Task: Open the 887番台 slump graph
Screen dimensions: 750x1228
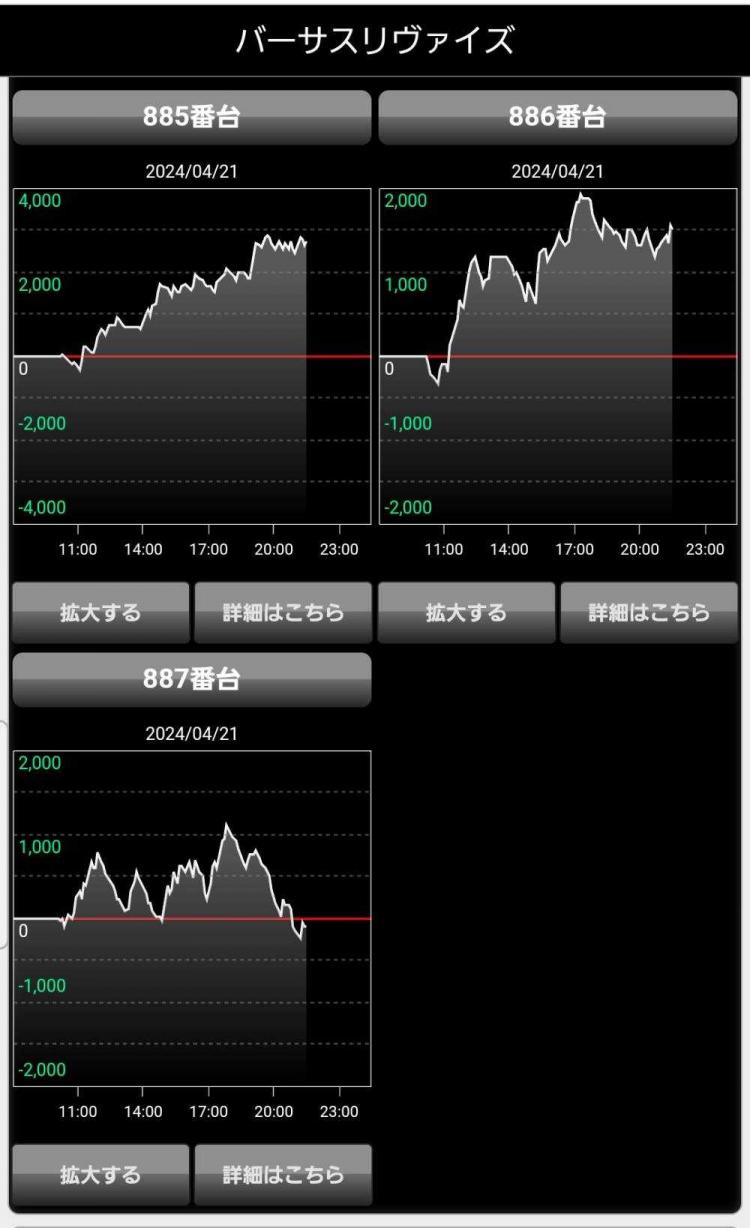Action: tap(192, 917)
